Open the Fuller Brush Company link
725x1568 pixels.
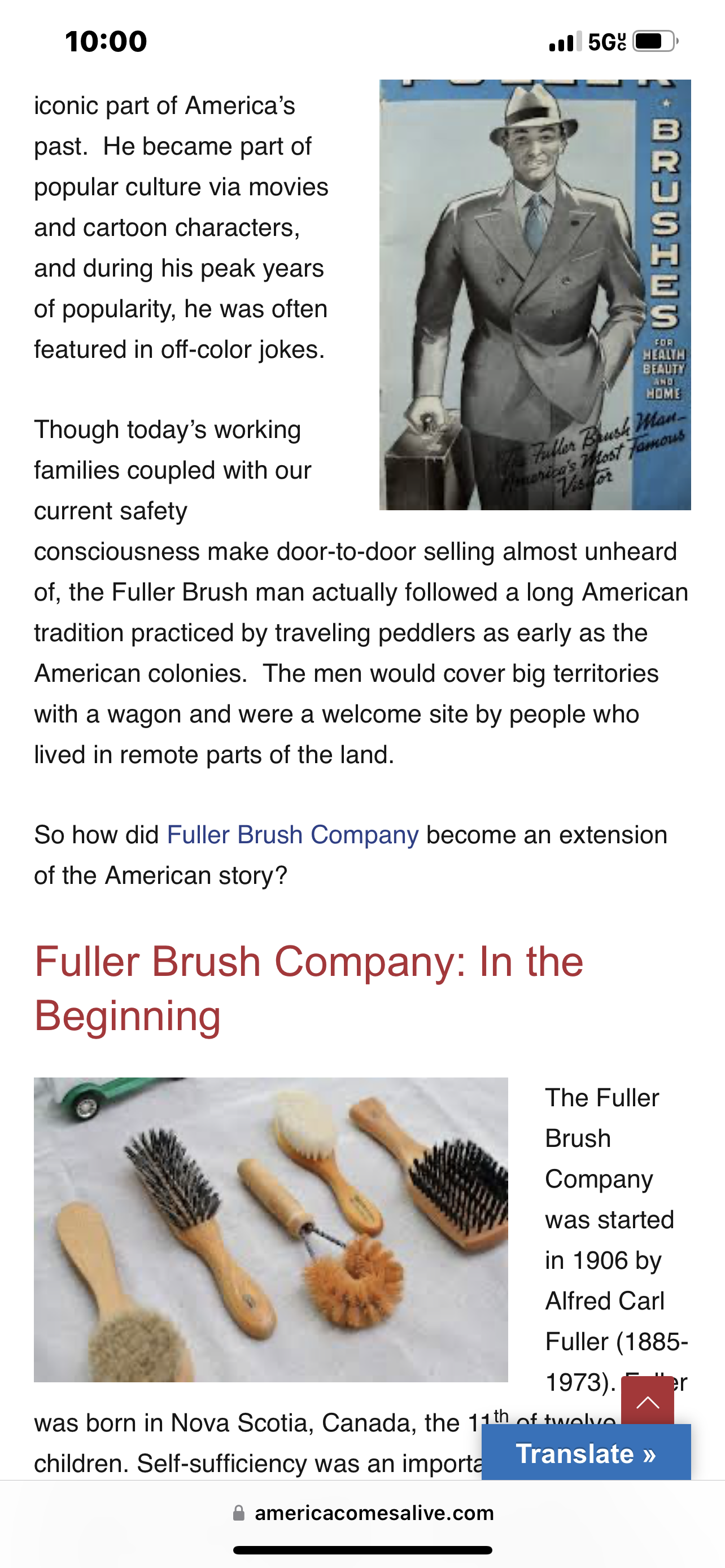pyautogui.click(x=292, y=835)
